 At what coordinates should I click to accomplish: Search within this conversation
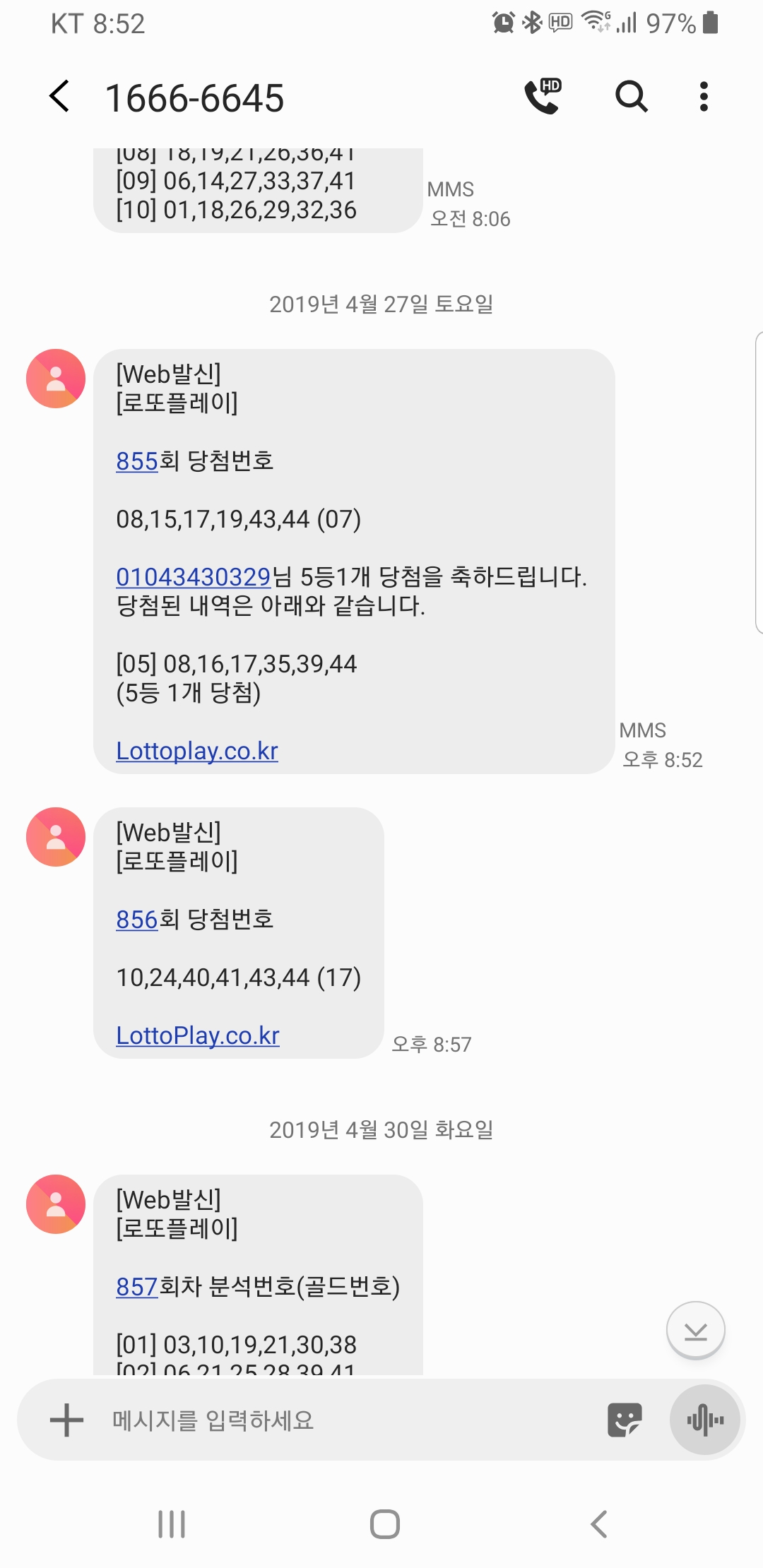pyautogui.click(x=631, y=97)
